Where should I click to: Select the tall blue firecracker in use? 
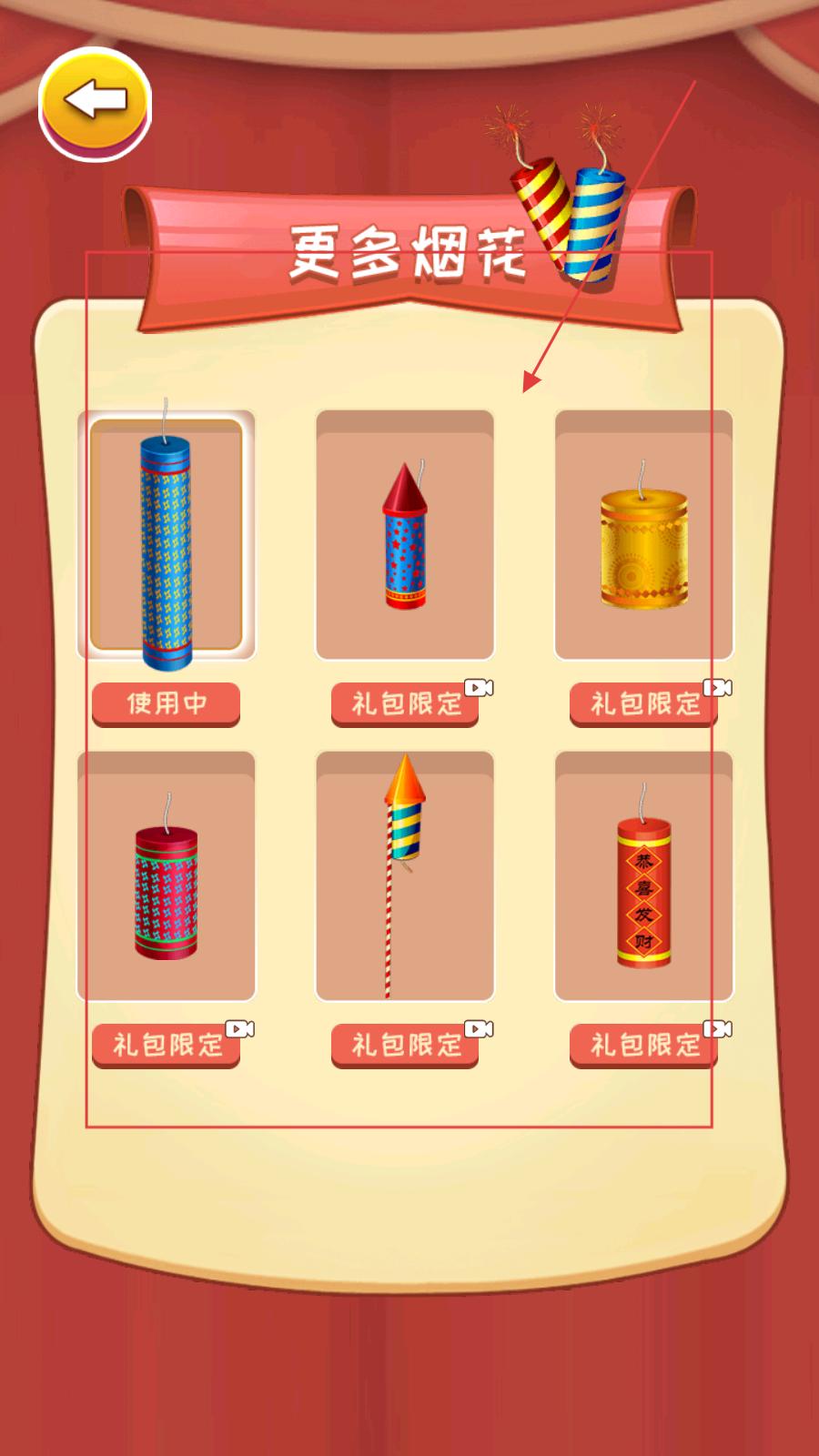167,535
